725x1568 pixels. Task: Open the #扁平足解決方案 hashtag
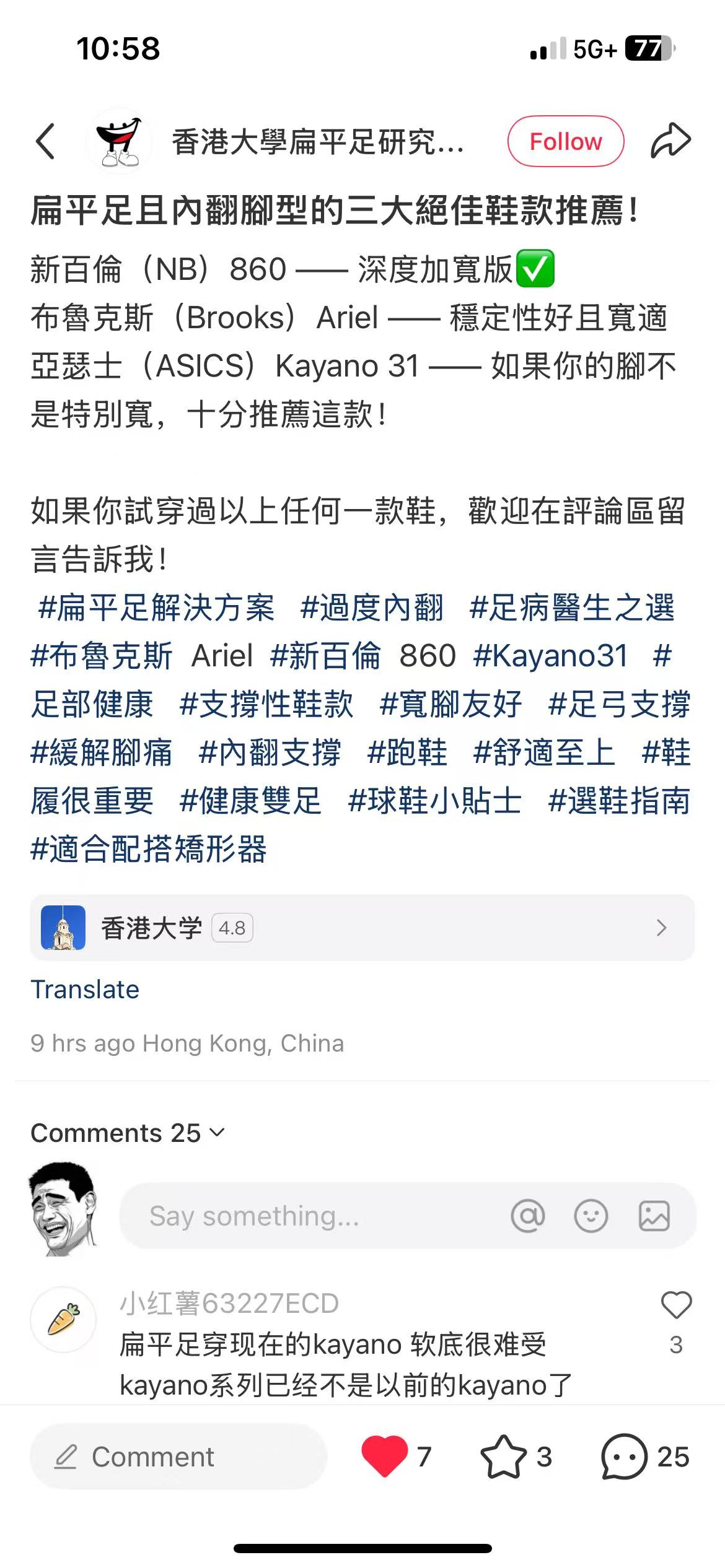pyautogui.click(x=156, y=608)
